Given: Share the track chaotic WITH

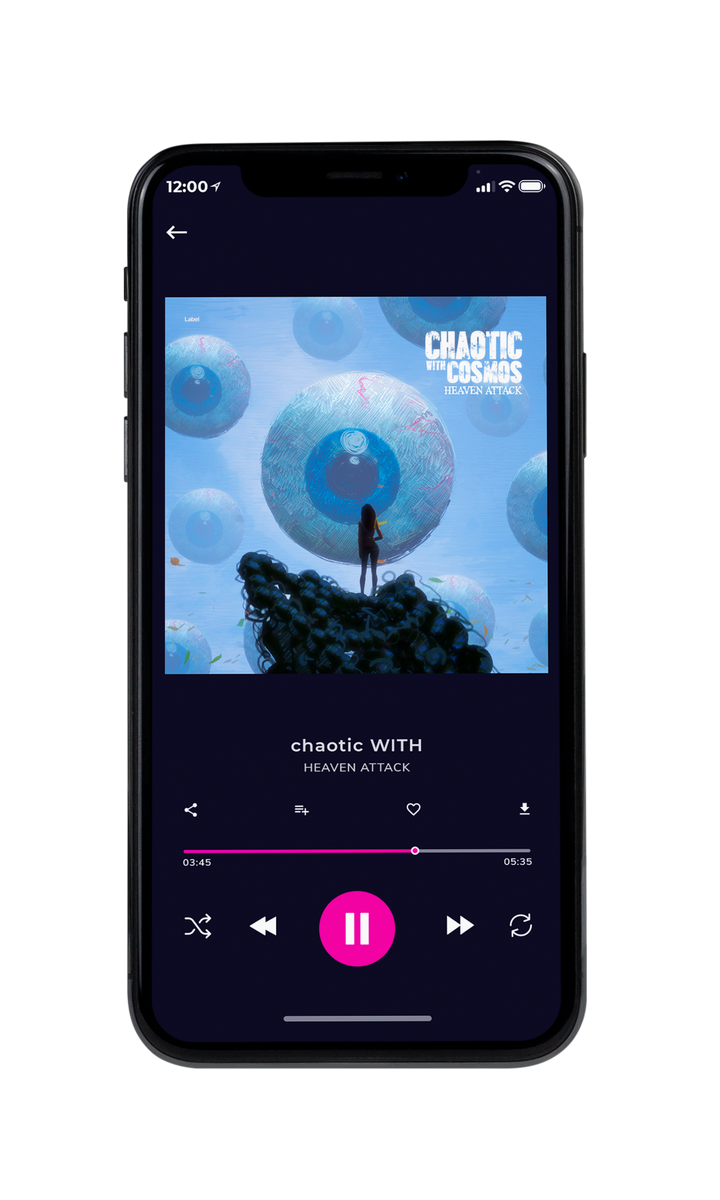Looking at the screenshot, I should coord(191,810).
